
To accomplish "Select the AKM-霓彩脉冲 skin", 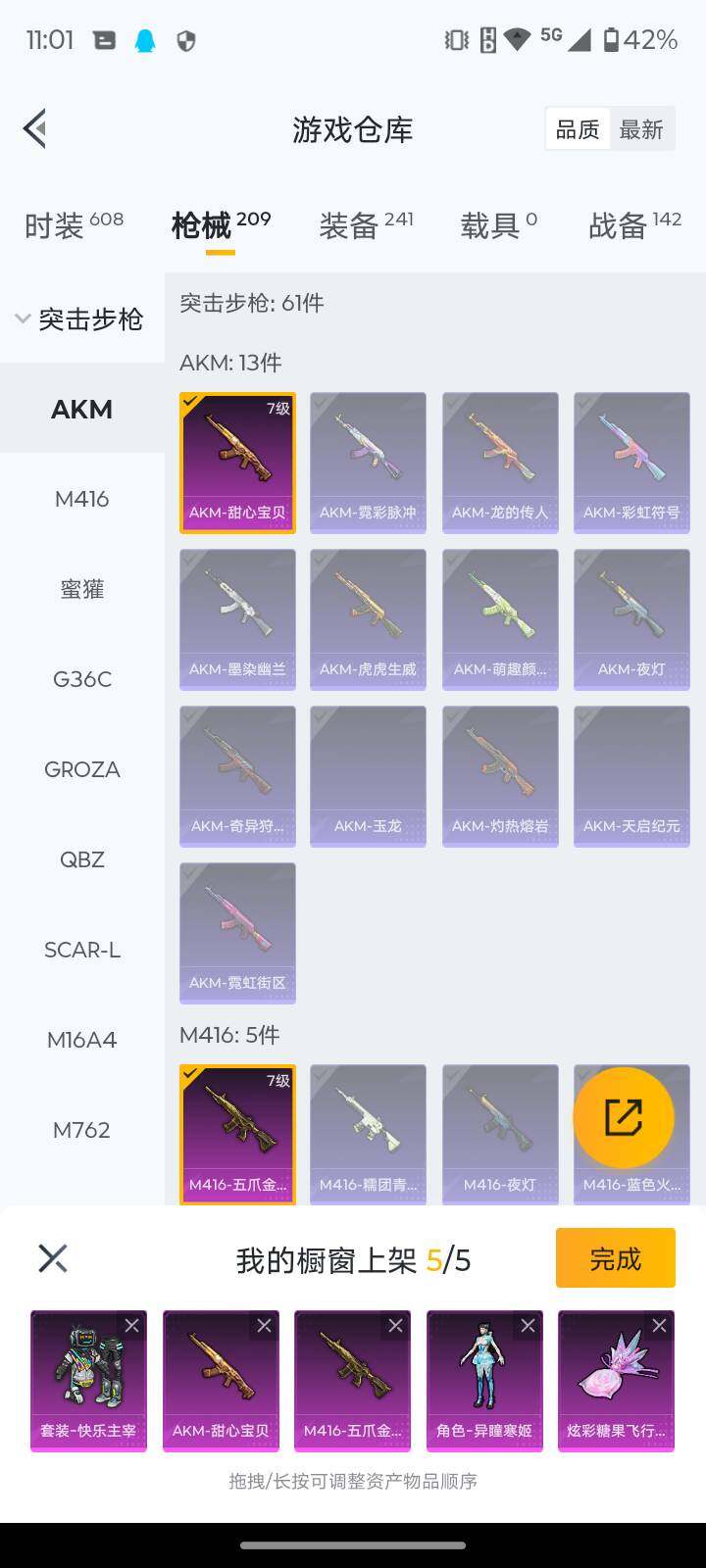I will [x=368, y=463].
